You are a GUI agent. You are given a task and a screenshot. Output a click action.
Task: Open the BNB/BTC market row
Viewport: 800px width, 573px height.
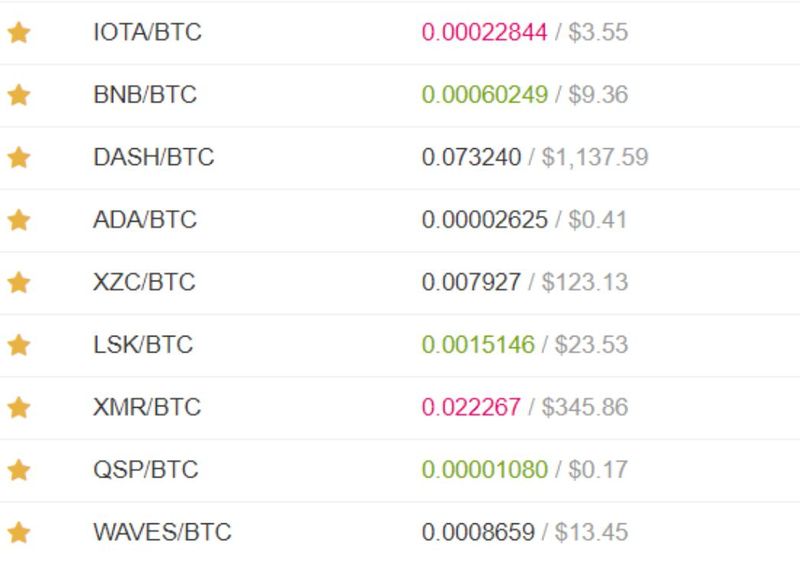[x=145, y=95]
